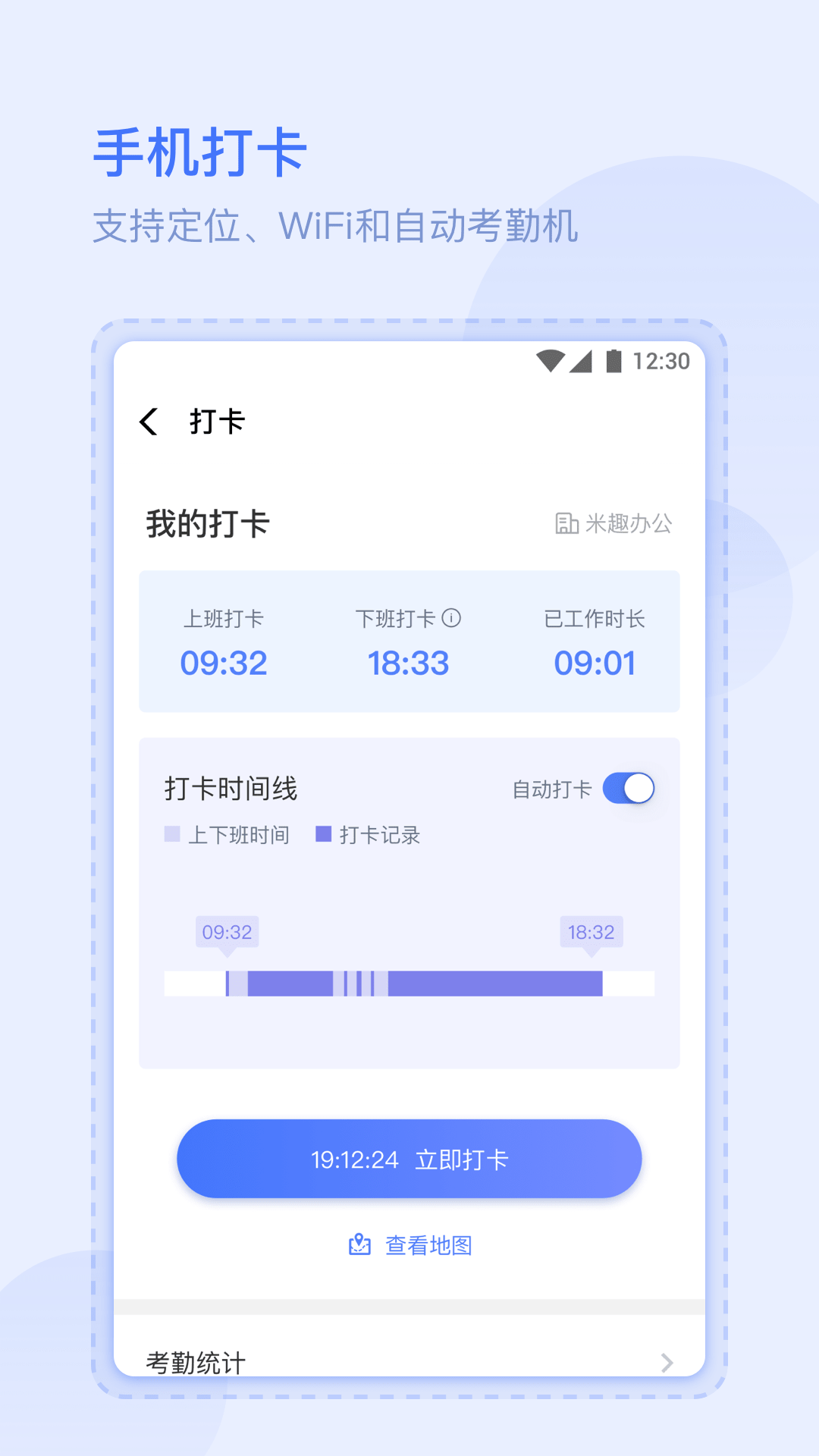
Task: Tap the battery icon in the status bar
Action: [614, 362]
